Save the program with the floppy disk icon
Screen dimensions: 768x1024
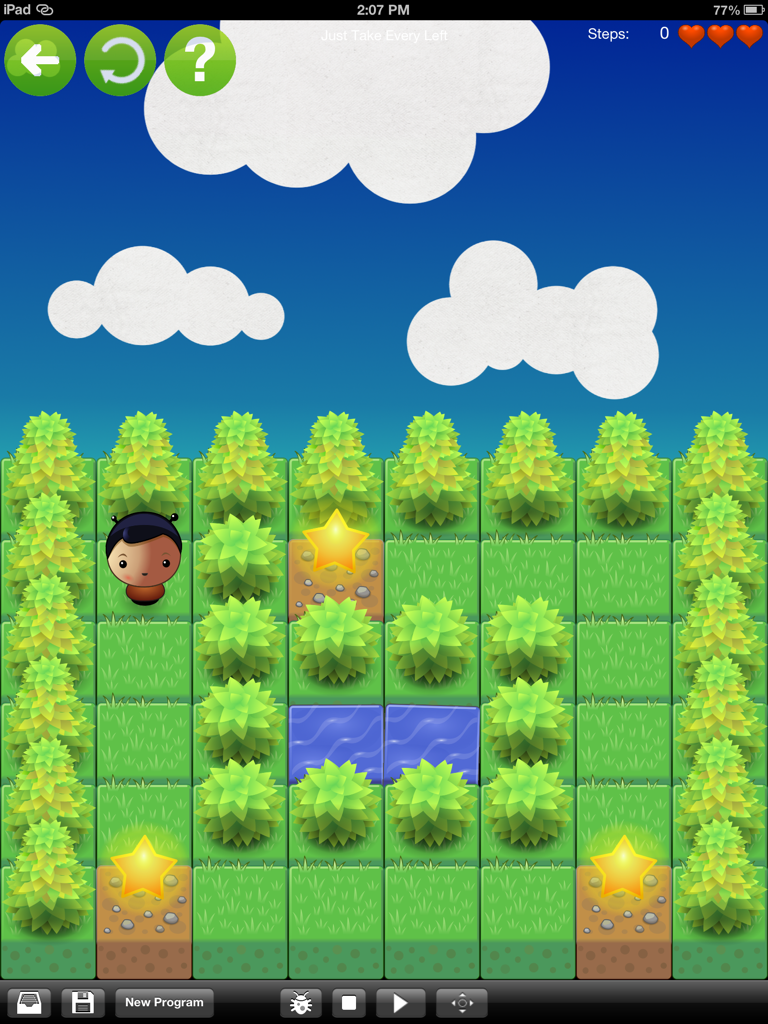(x=82, y=1002)
